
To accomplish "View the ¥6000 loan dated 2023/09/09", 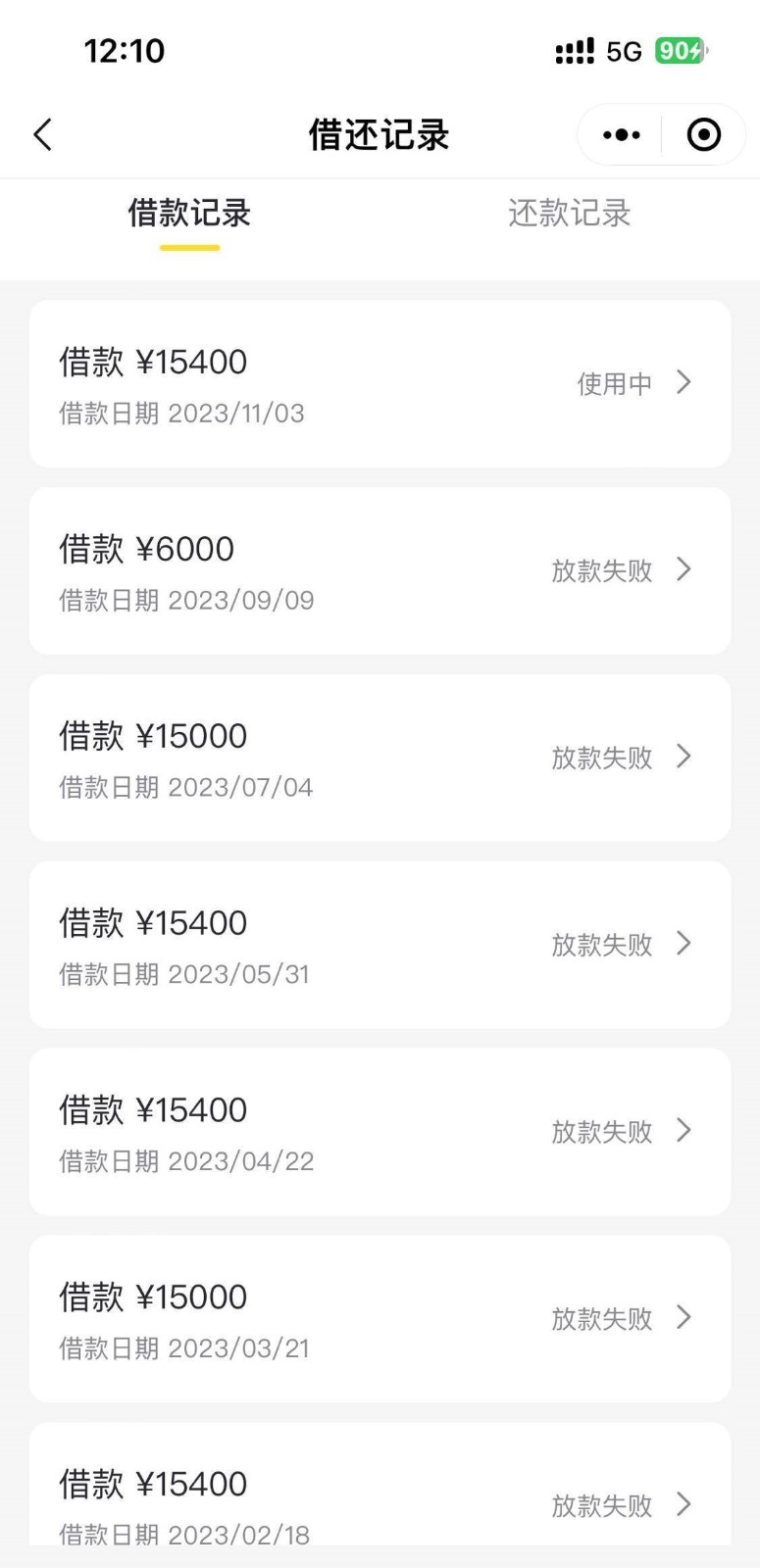I will (380, 571).
